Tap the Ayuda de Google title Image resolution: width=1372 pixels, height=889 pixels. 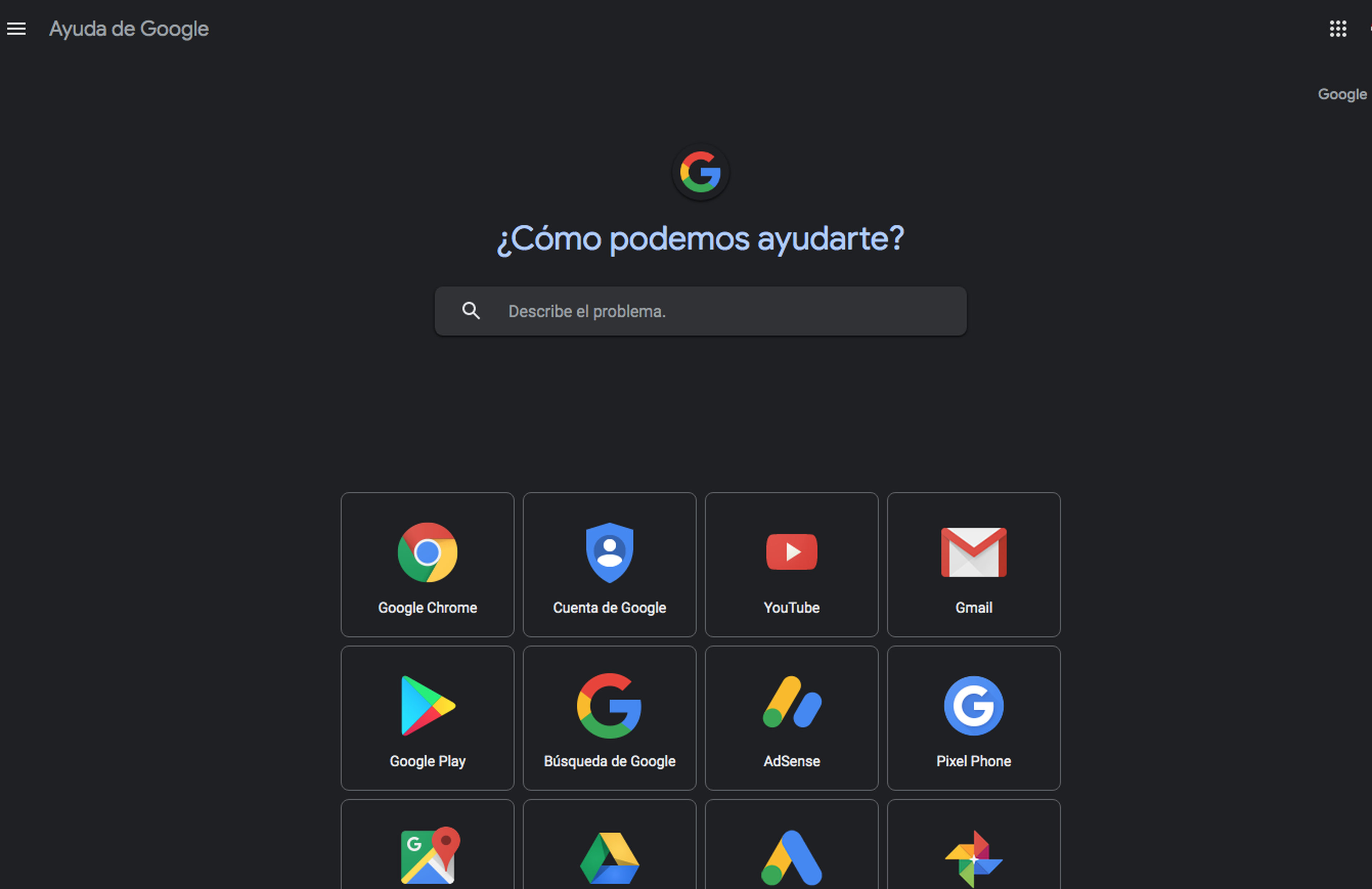129,29
